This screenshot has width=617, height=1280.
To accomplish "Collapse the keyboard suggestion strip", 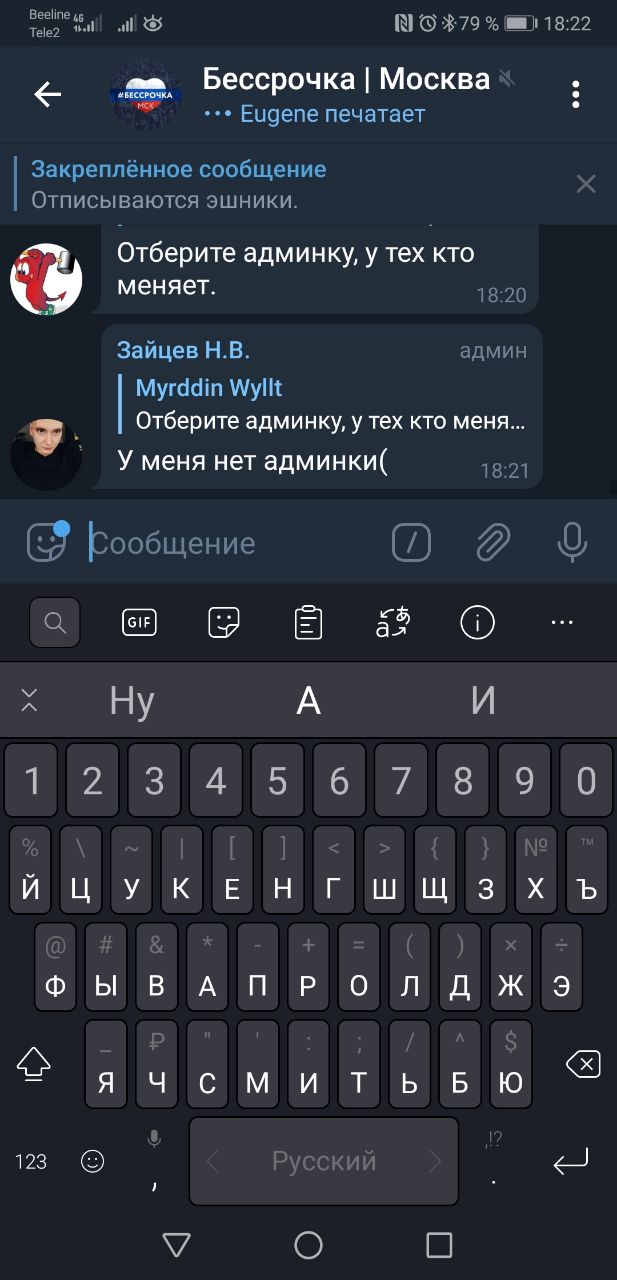I will point(29,701).
